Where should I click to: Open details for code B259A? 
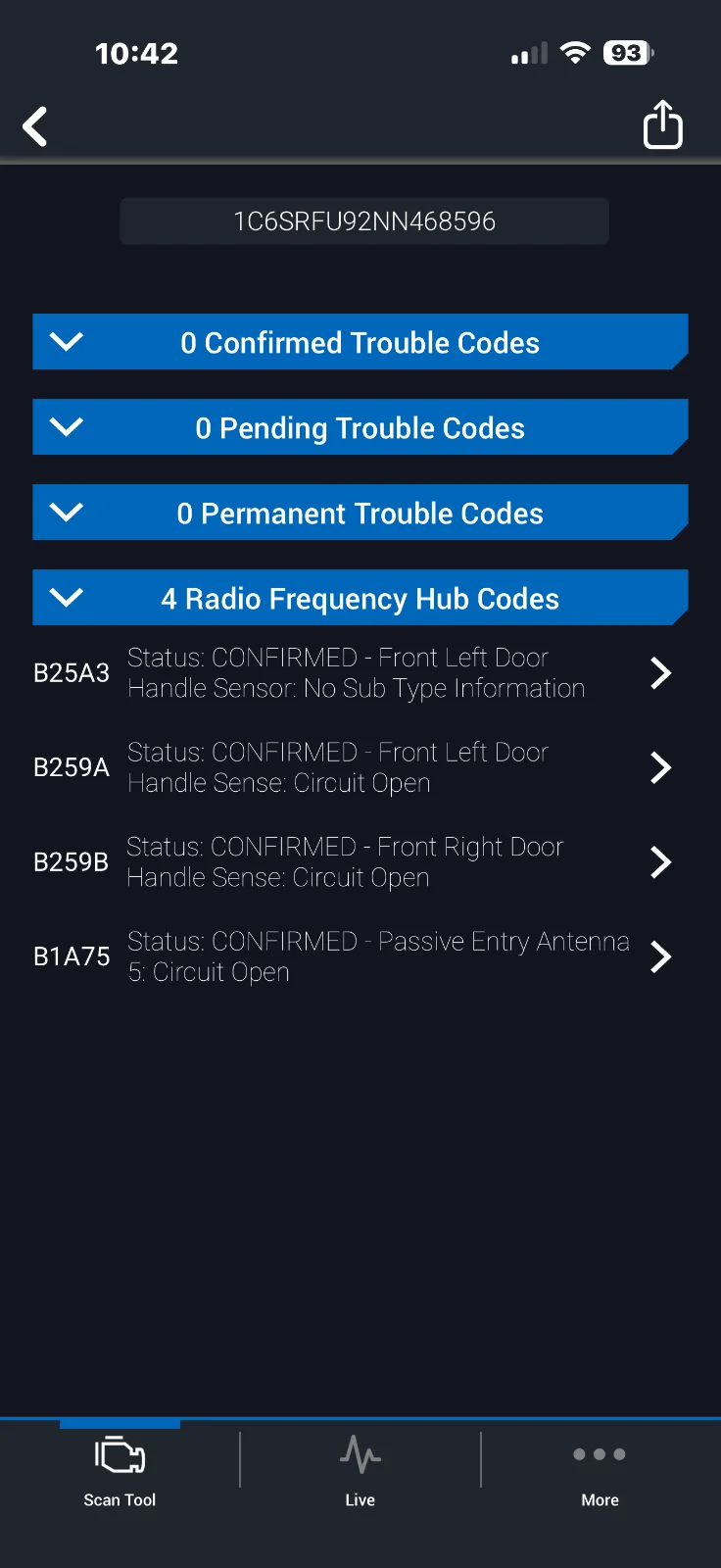click(353, 767)
